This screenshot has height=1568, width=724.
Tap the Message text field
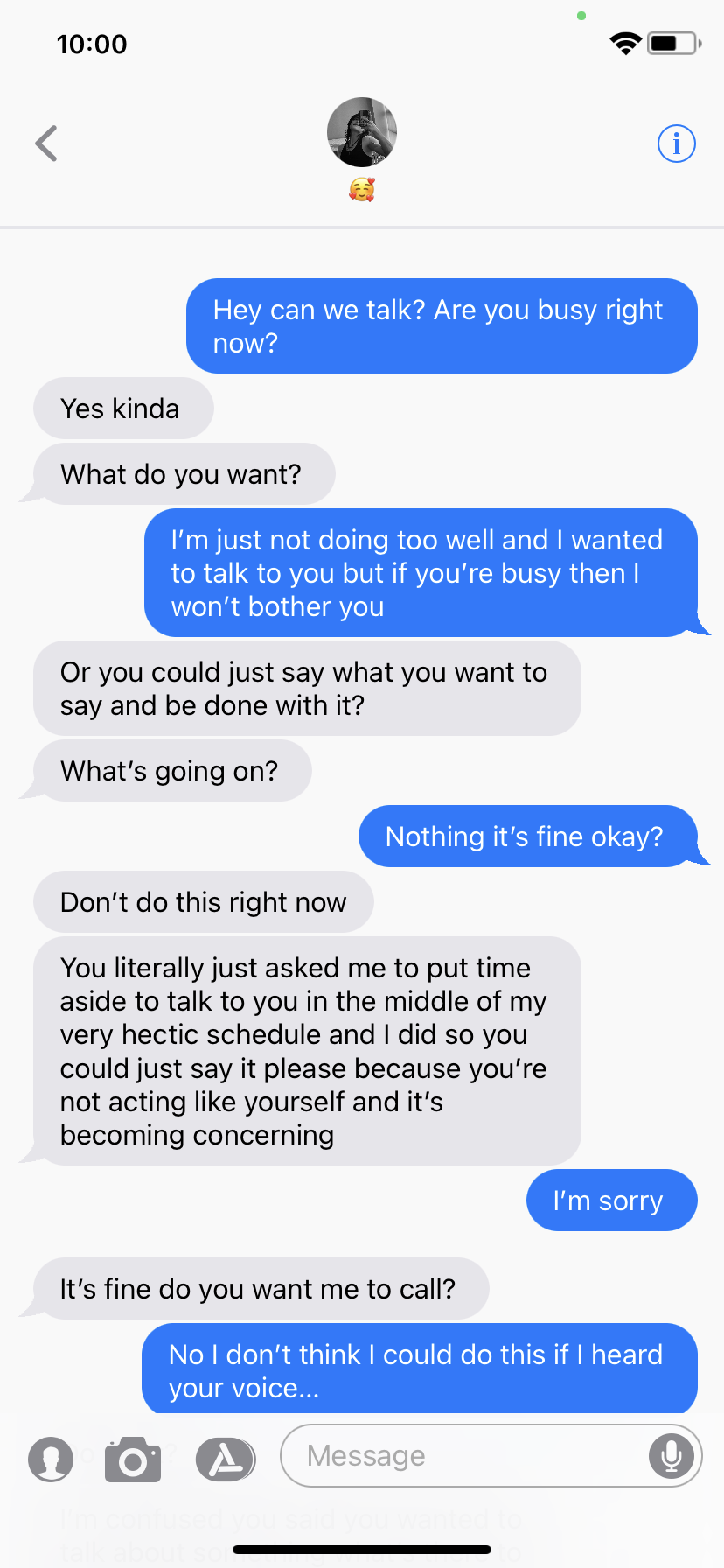click(x=463, y=1455)
